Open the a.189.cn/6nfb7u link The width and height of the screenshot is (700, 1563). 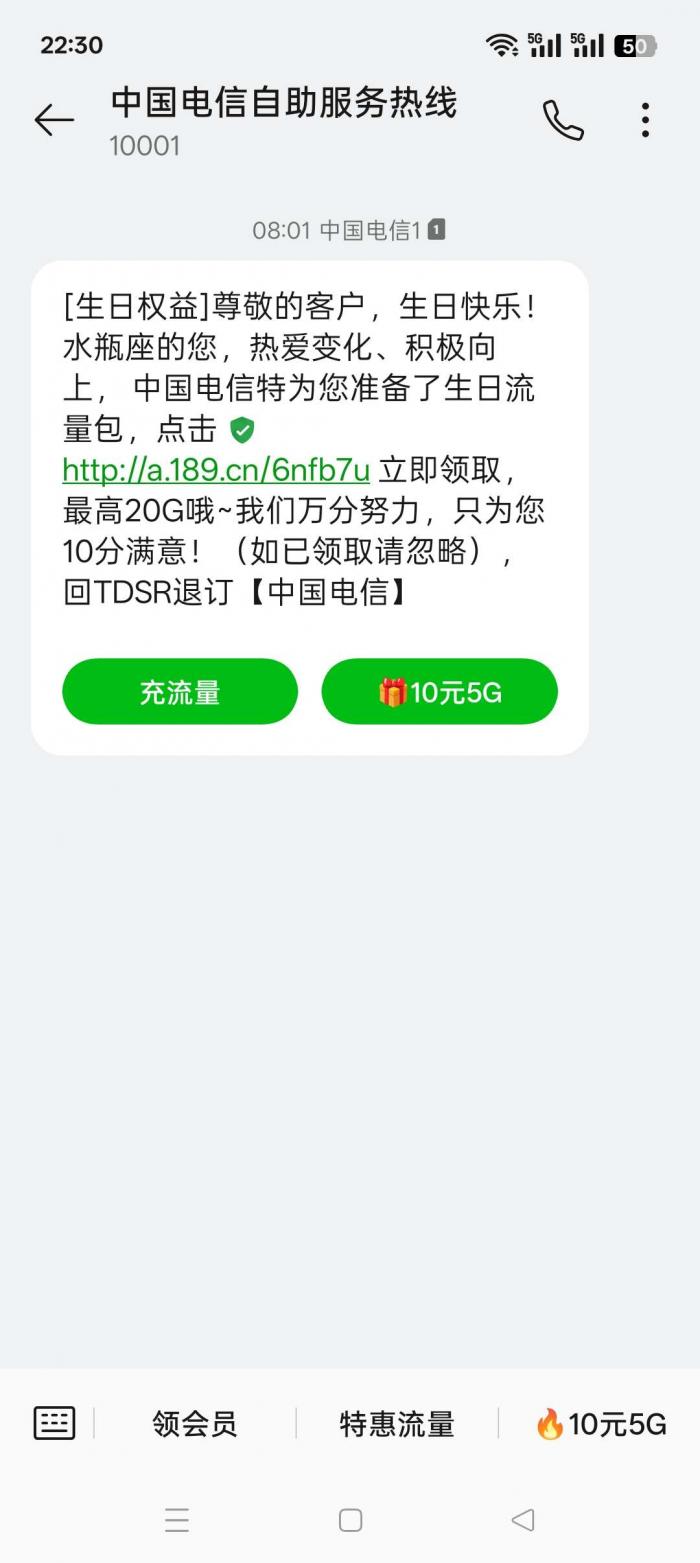click(x=216, y=469)
